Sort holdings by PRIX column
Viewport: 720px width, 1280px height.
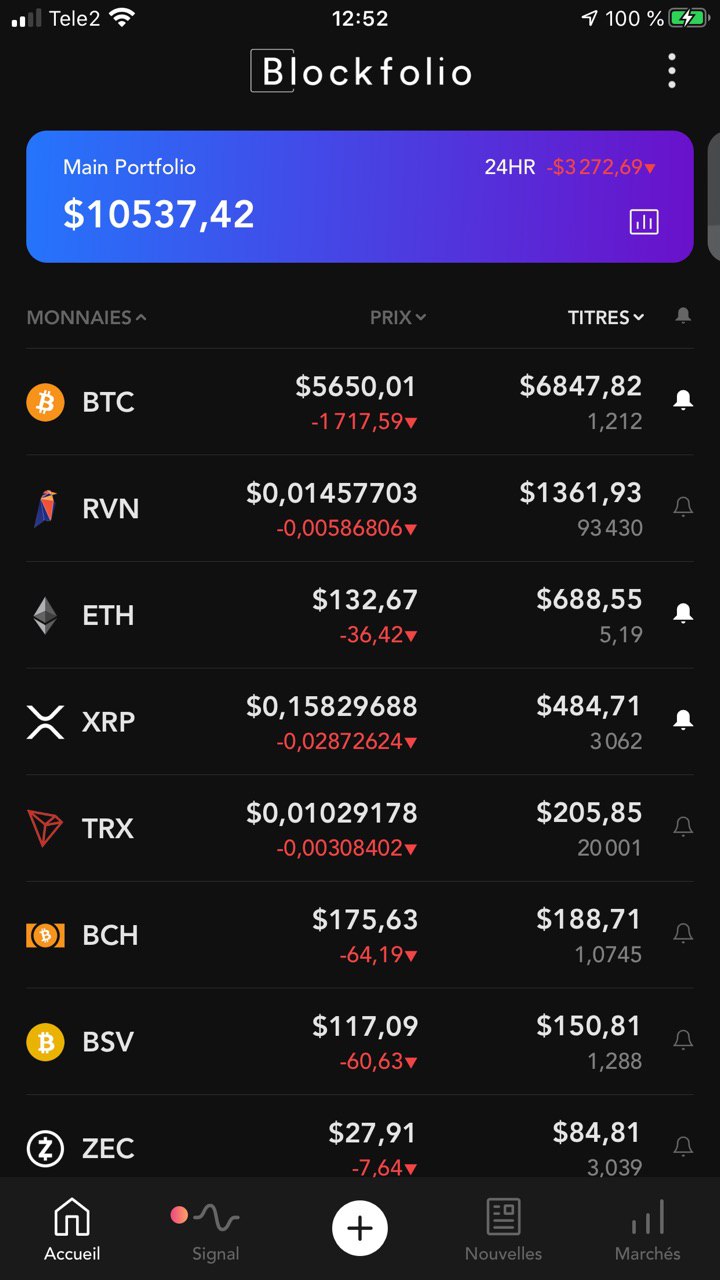click(x=397, y=318)
